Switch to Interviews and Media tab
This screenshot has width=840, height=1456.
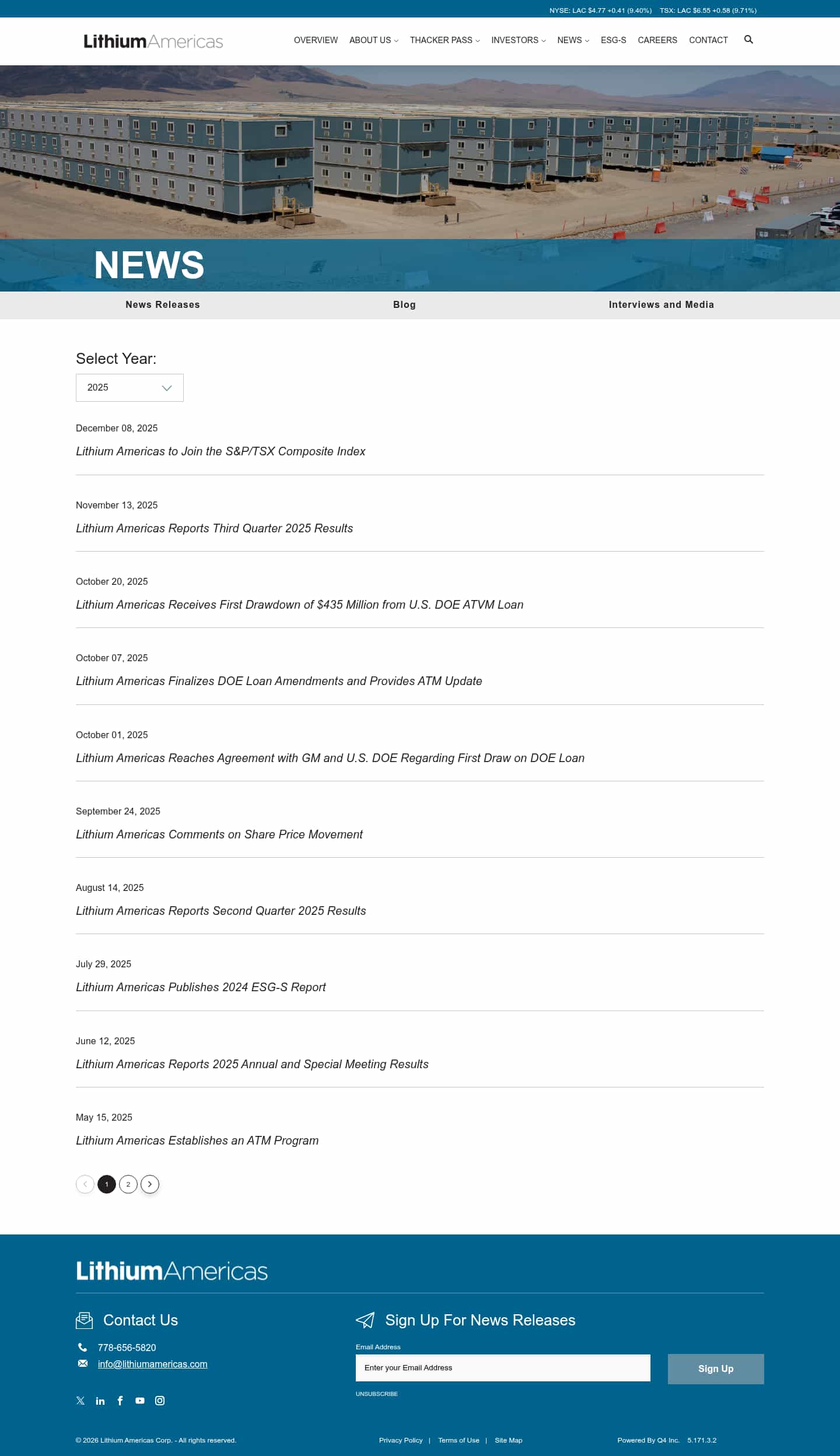(x=661, y=304)
